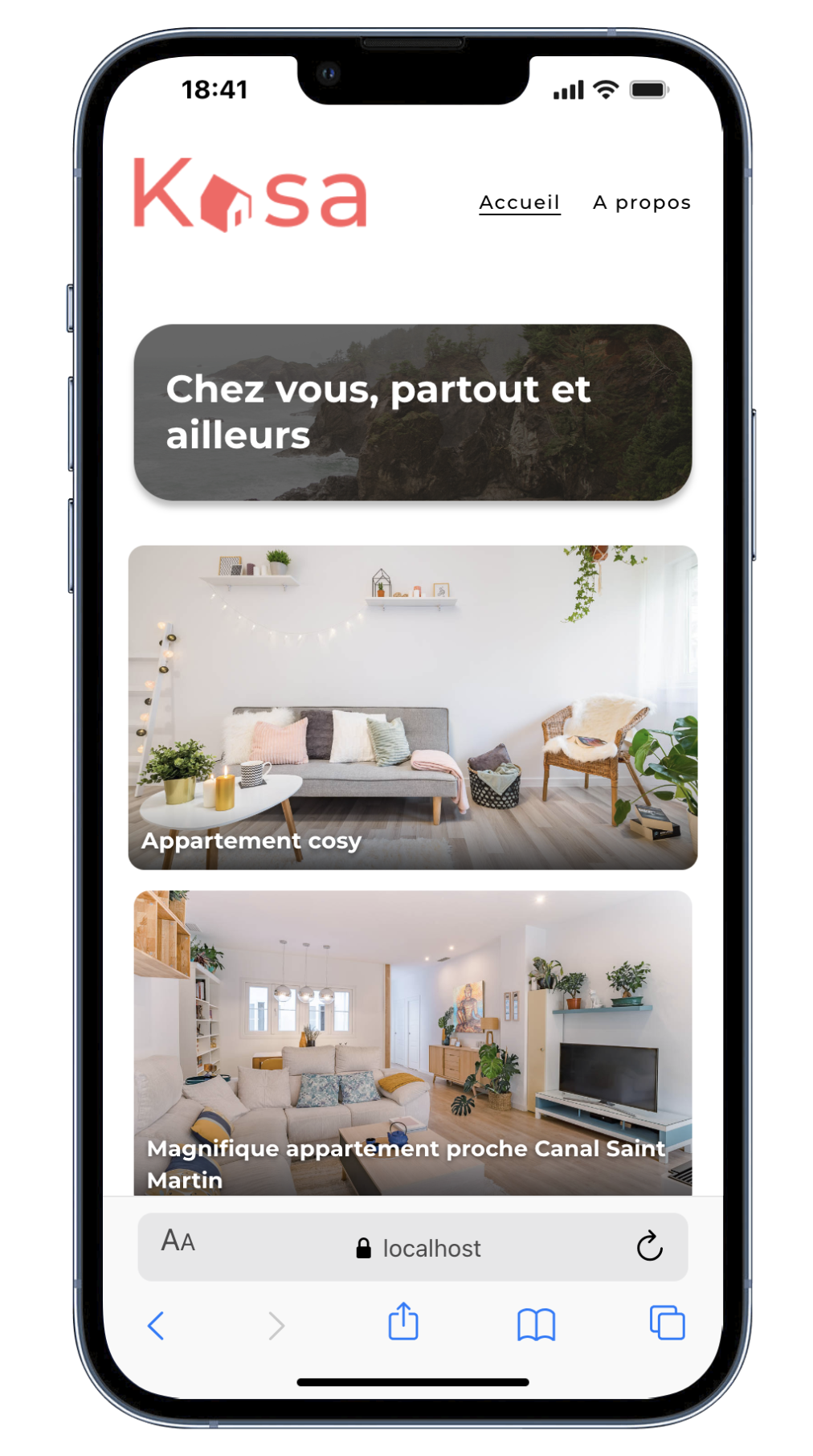Open the Appartement cosy card

[412, 707]
